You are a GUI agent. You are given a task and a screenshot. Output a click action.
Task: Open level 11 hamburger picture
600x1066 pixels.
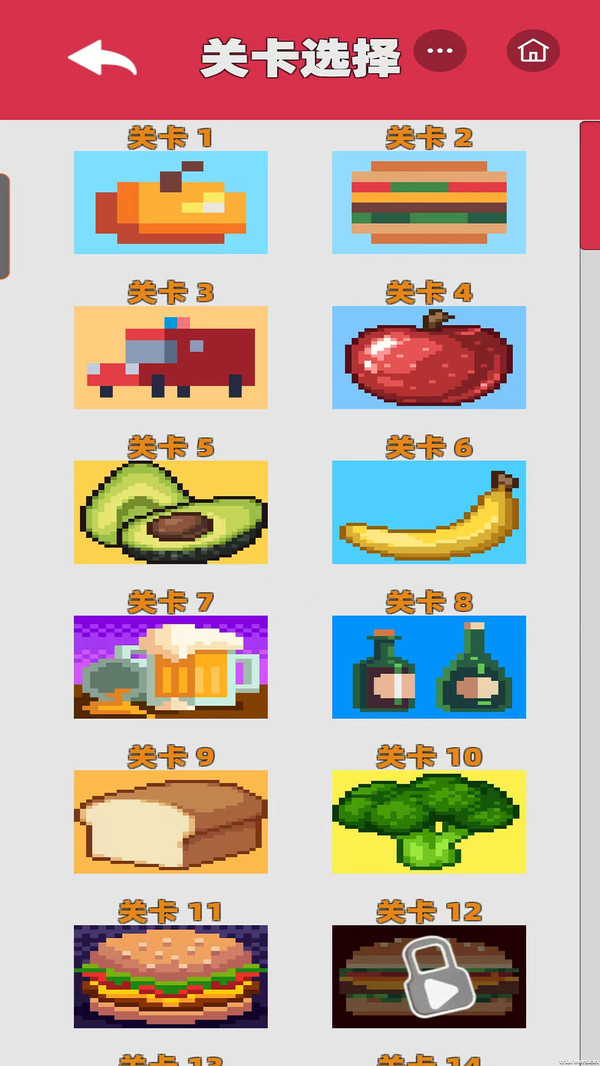171,977
